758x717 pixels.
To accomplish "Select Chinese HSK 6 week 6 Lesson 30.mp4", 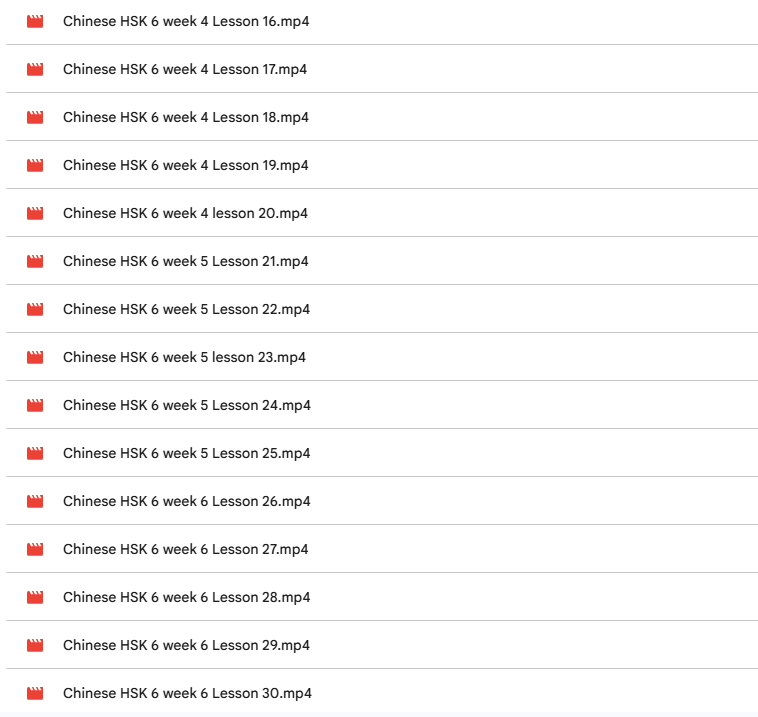I will click(185, 693).
